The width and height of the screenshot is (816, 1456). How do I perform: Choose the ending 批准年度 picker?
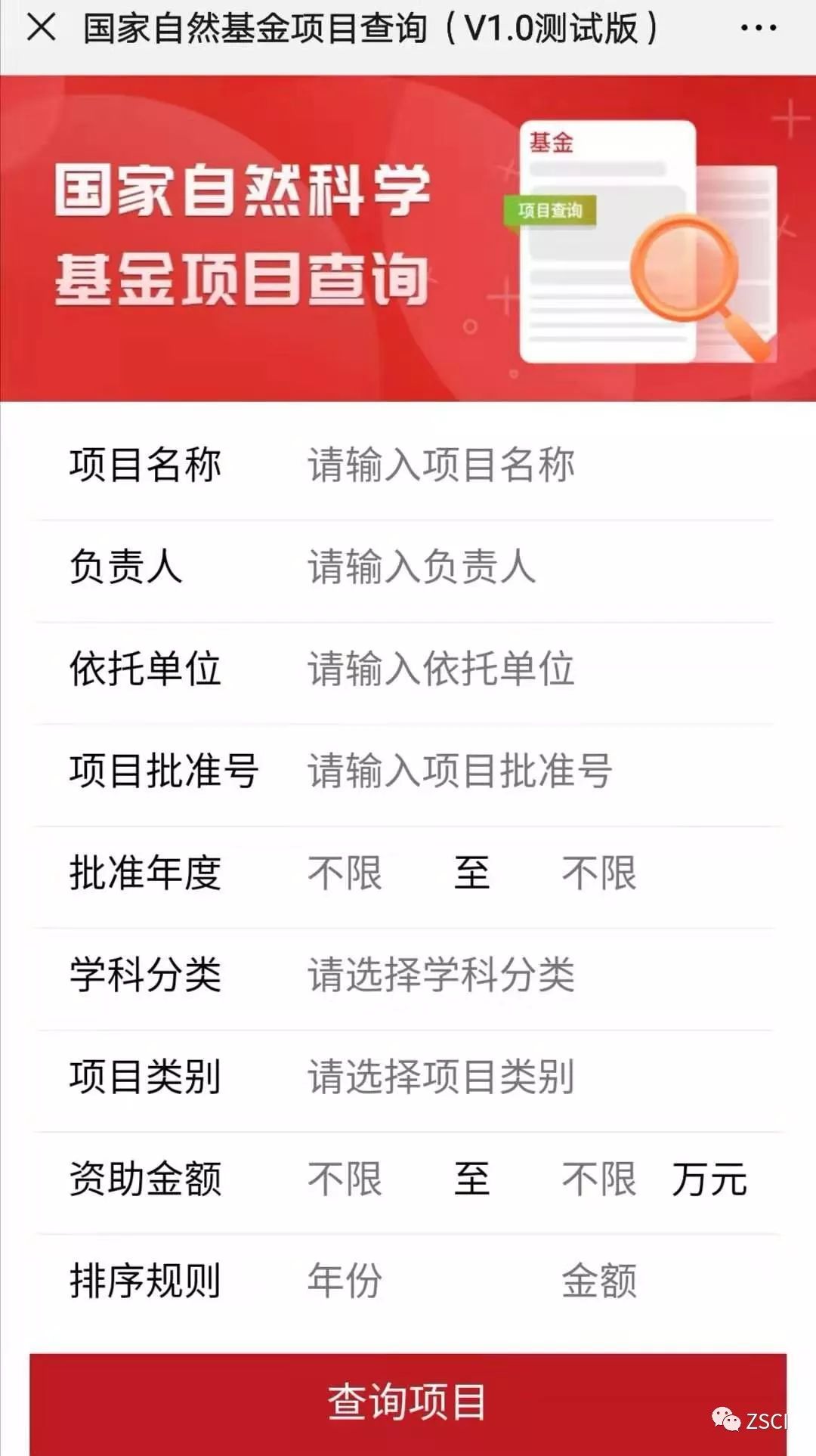(x=598, y=873)
